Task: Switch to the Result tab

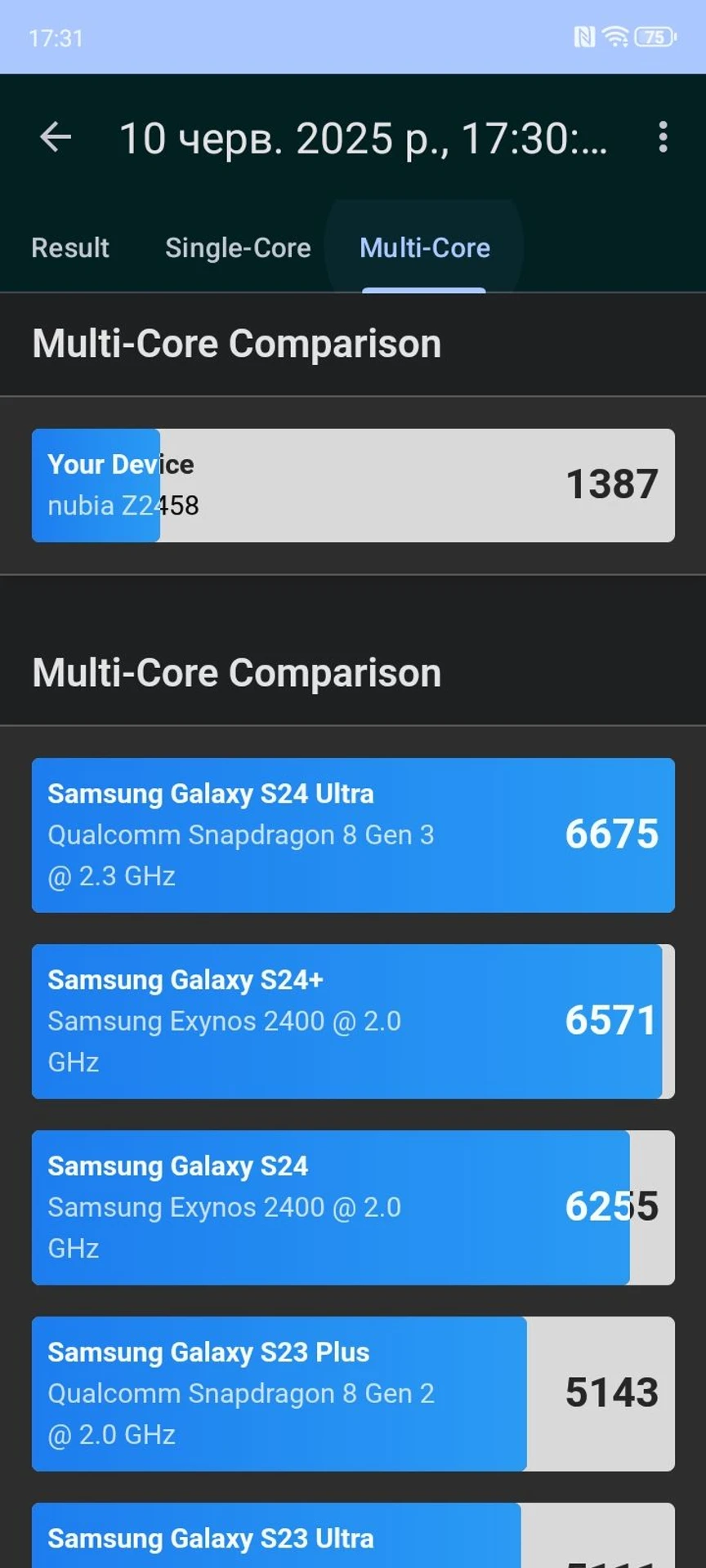Action: [70, 247]
